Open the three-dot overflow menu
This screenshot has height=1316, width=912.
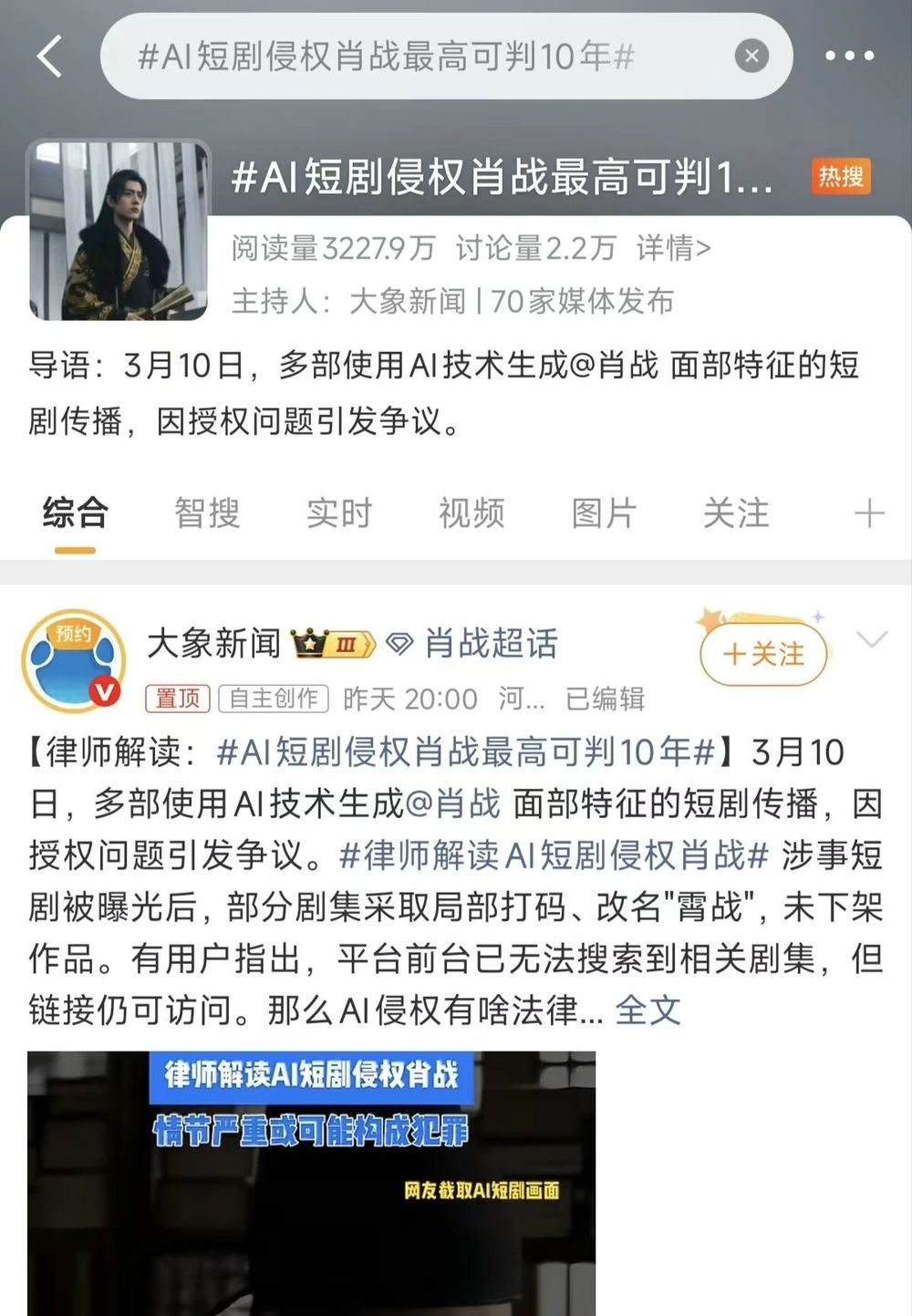(848, 57)
